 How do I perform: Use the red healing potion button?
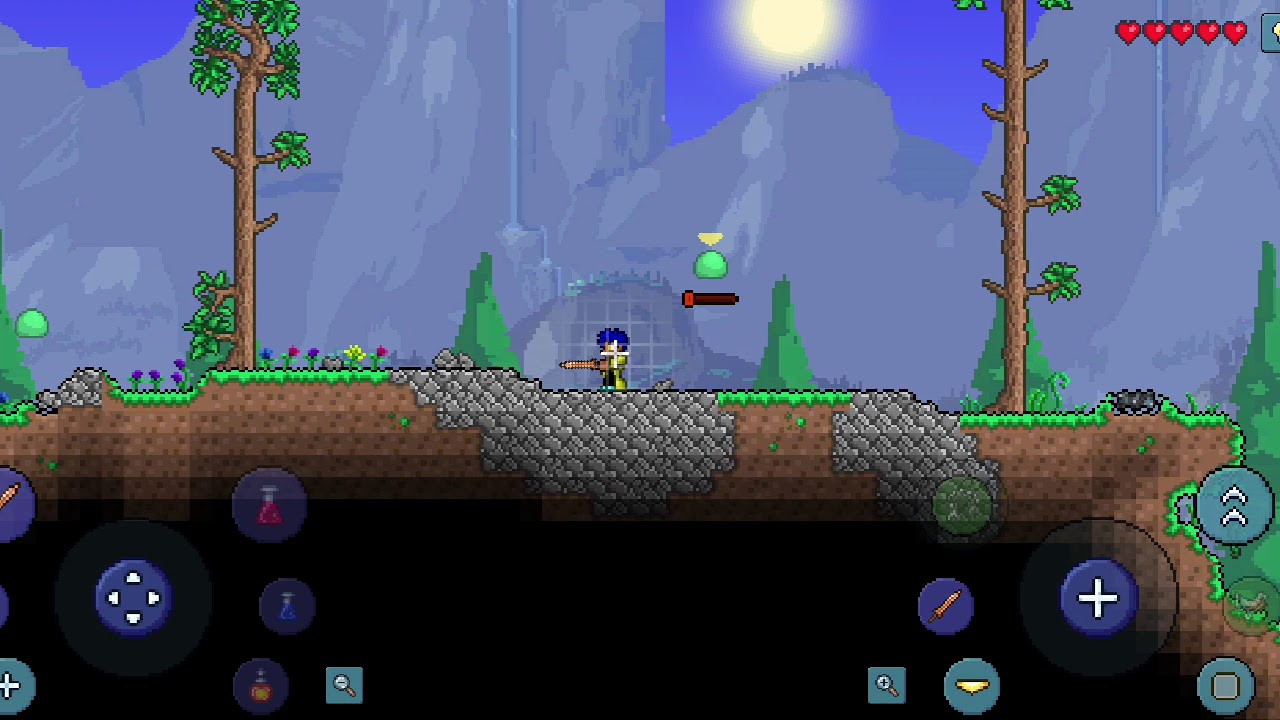pyautogui.click(x=269, y=506)
